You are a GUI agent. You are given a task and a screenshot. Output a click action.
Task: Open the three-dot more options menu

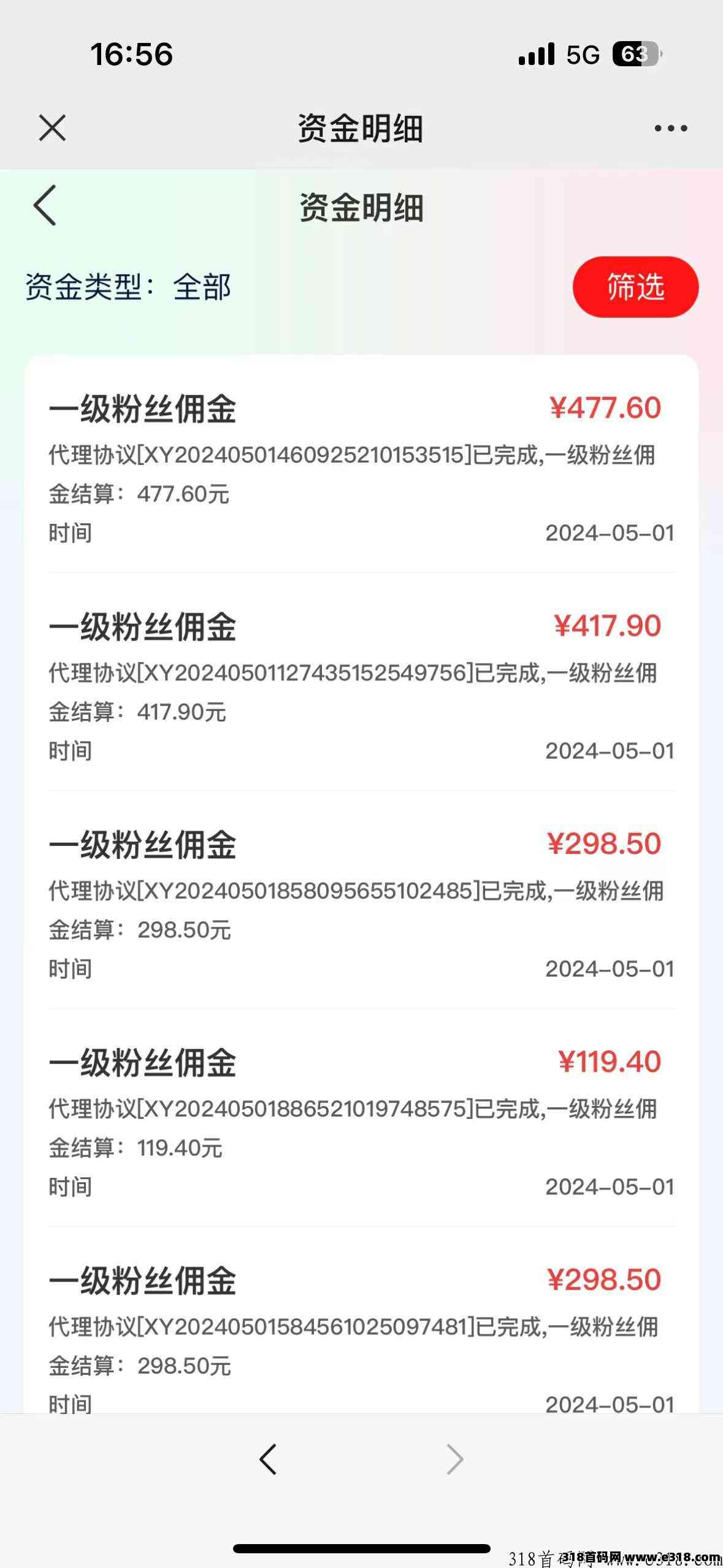coord(670,128)
